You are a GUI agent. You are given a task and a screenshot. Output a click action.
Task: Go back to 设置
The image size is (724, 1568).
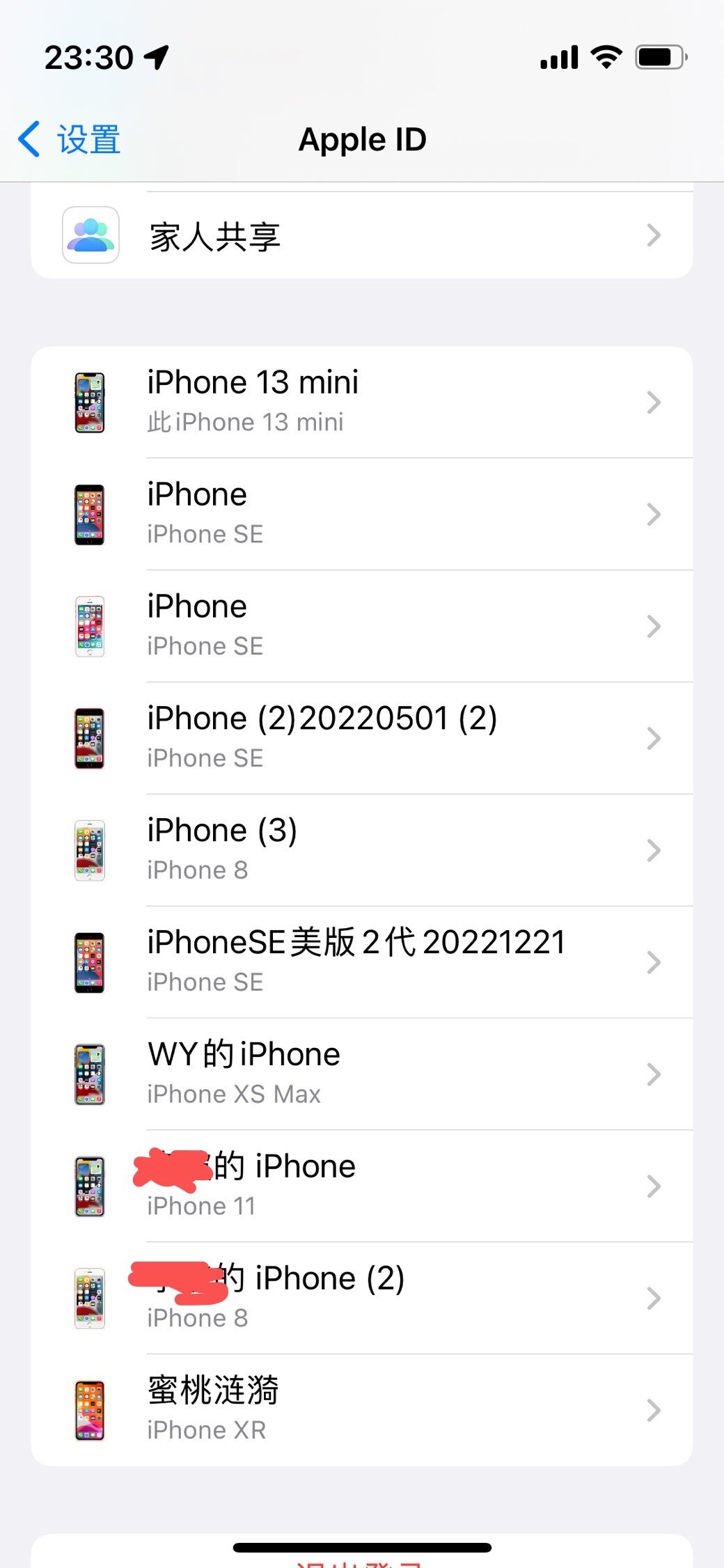click(69, 139)
